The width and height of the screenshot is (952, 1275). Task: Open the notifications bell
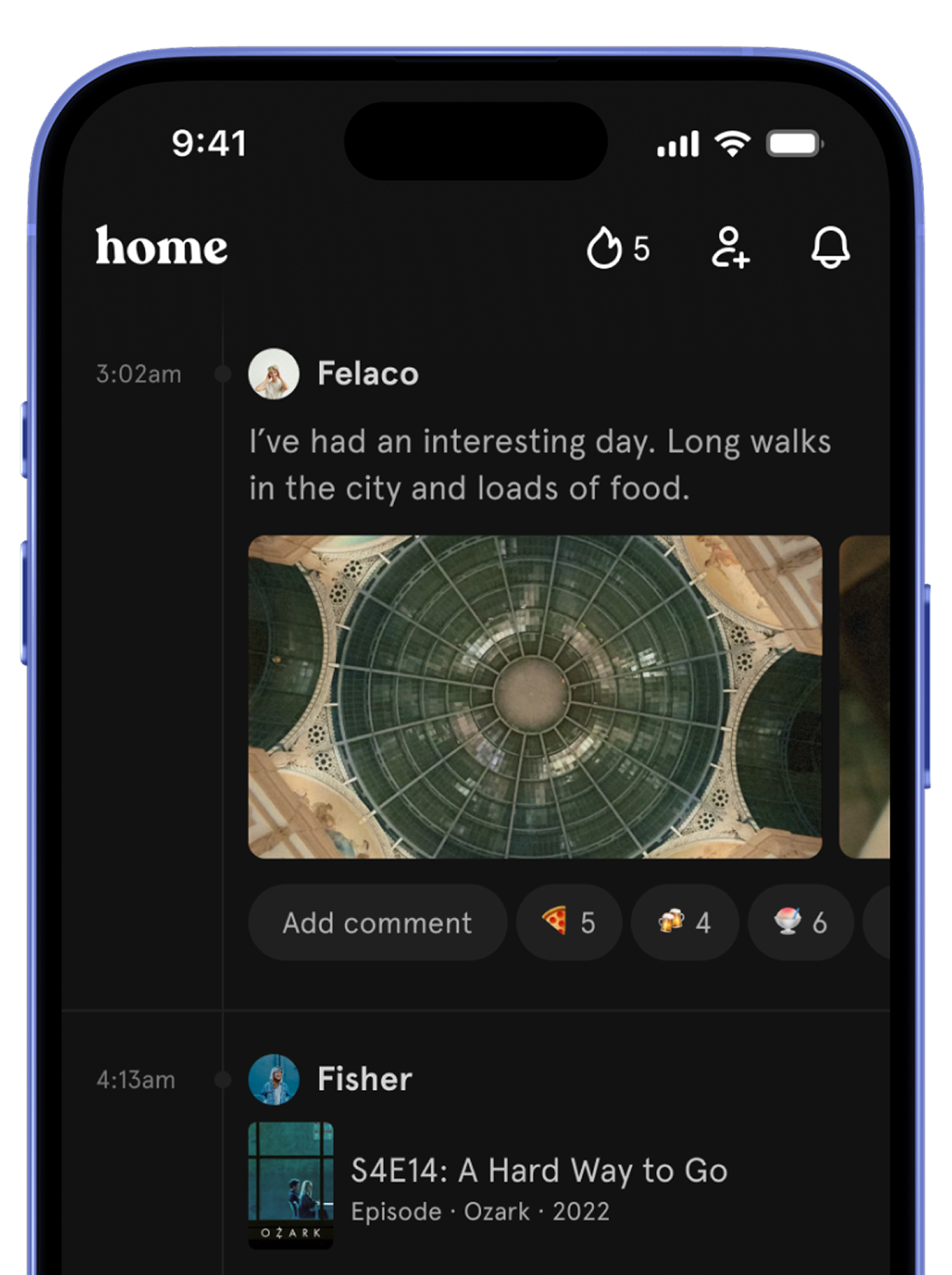tap(830, 248)
